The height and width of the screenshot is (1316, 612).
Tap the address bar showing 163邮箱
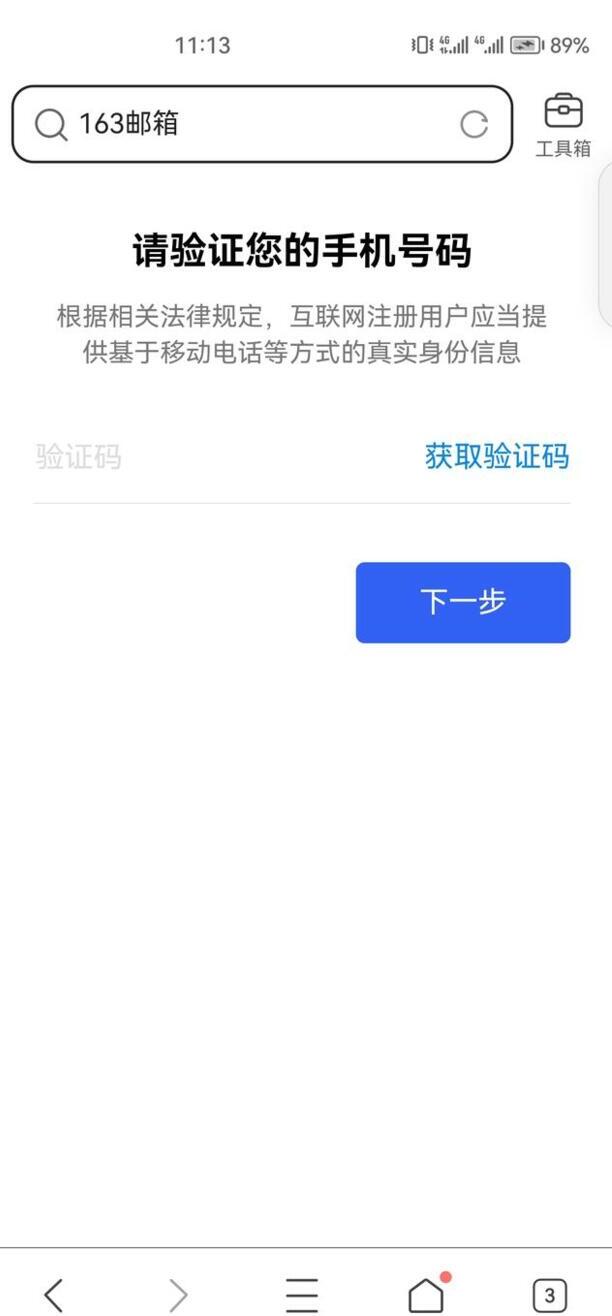250,124
